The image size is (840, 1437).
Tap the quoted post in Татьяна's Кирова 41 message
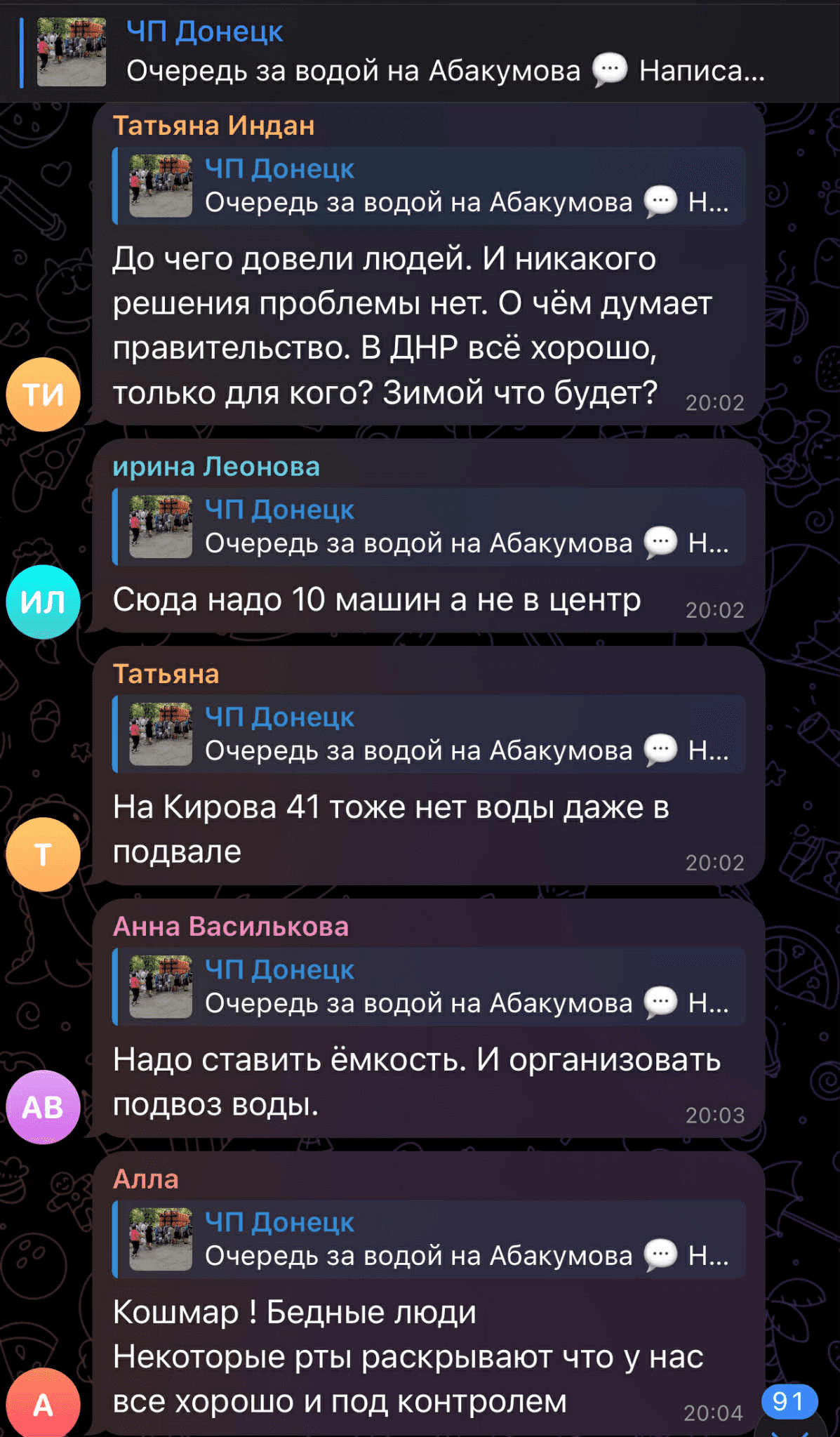click(x=428, y=734)
